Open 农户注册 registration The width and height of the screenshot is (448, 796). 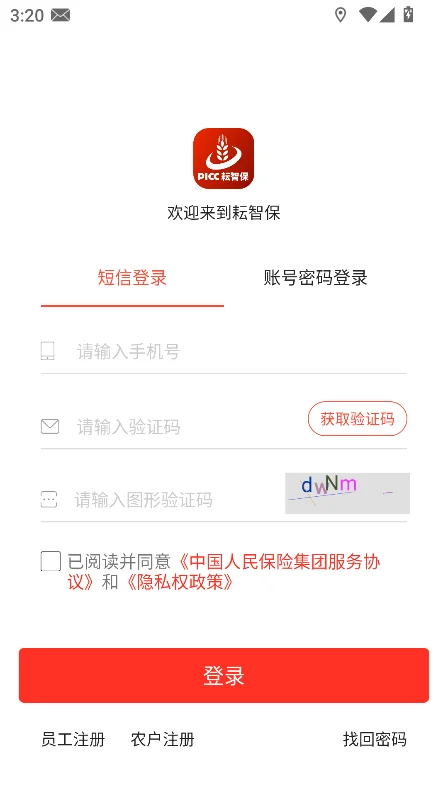163,739
